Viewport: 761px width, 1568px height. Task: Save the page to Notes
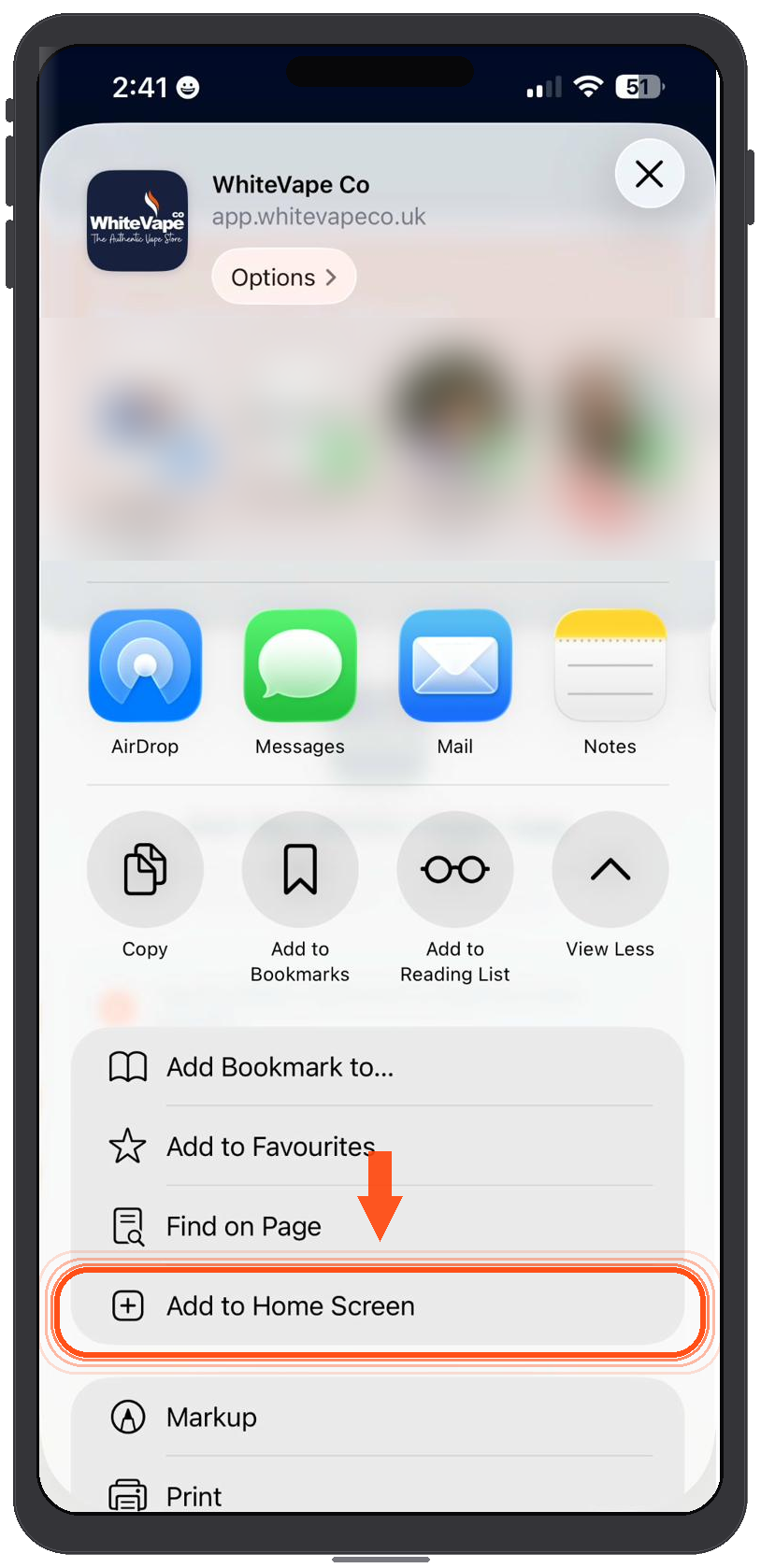coord(610,665)
